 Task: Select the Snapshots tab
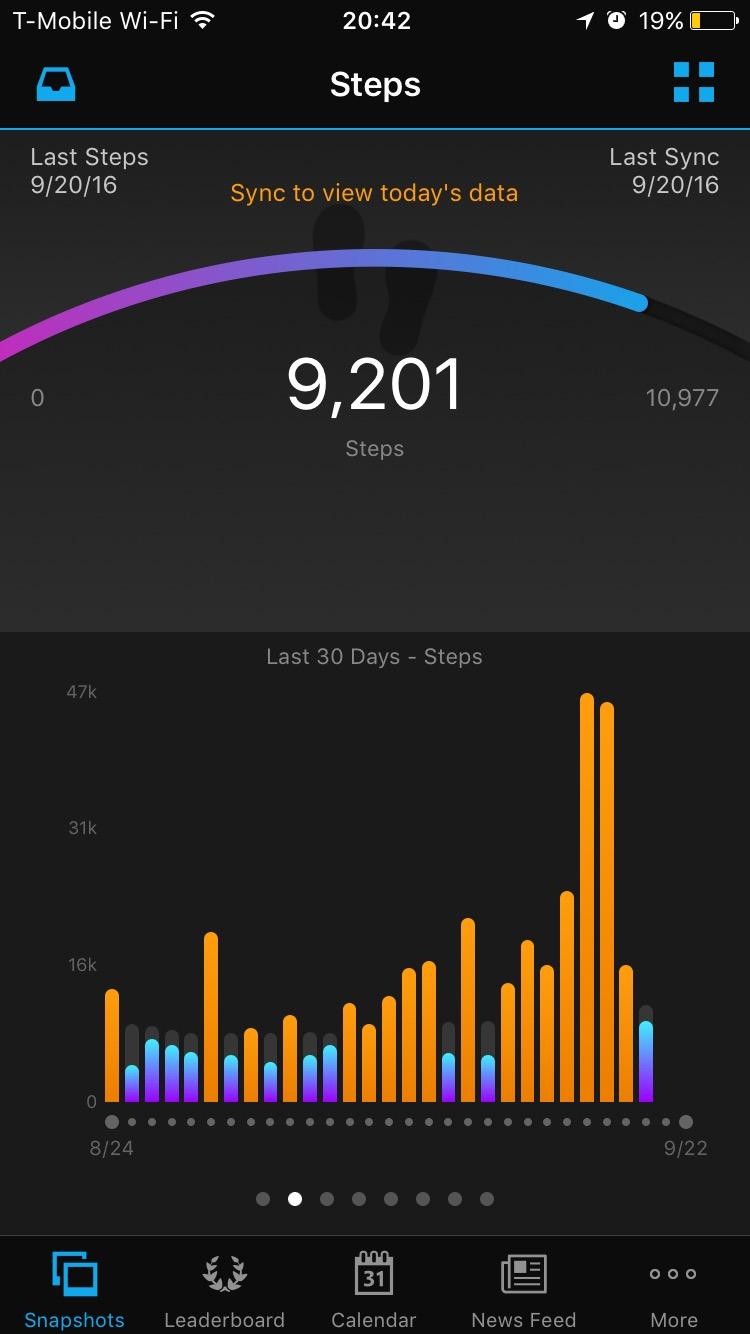coord(75,1289)
